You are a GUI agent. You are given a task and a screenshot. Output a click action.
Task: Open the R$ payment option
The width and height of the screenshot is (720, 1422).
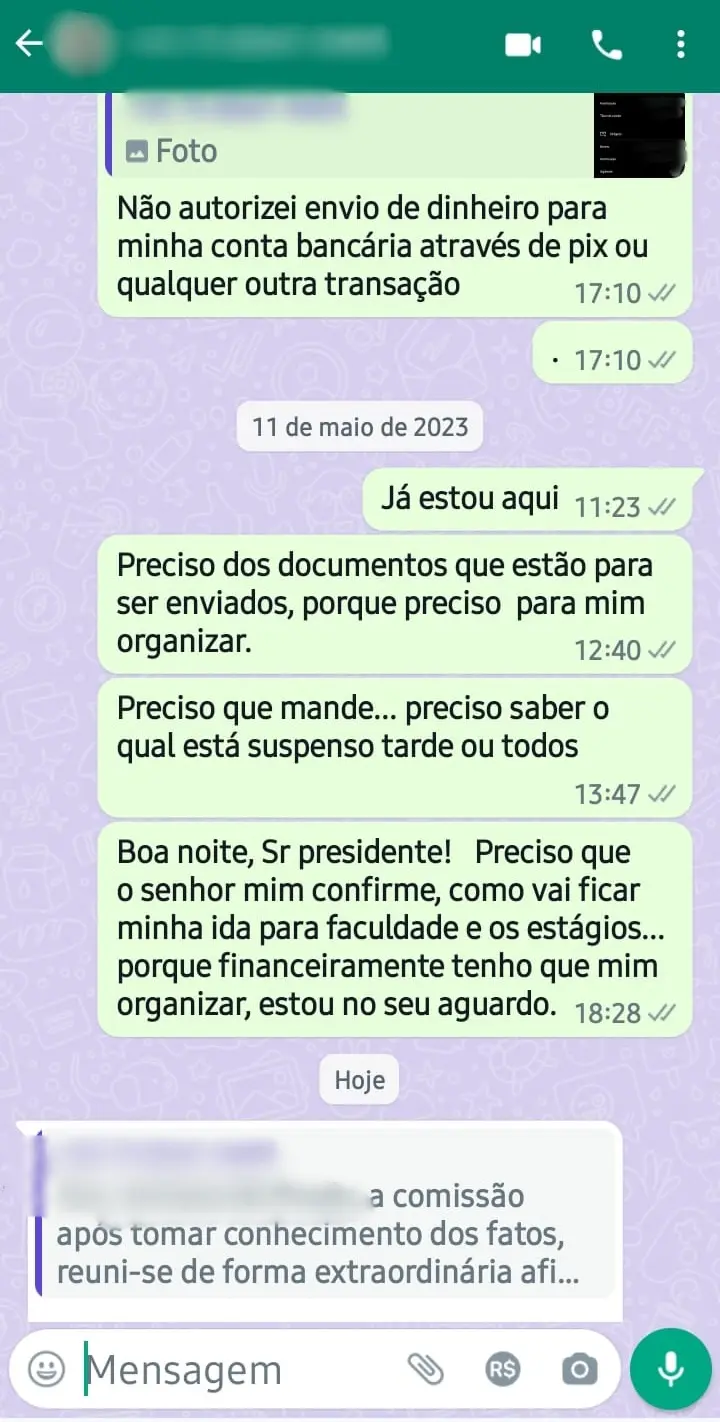[502, 1369]
